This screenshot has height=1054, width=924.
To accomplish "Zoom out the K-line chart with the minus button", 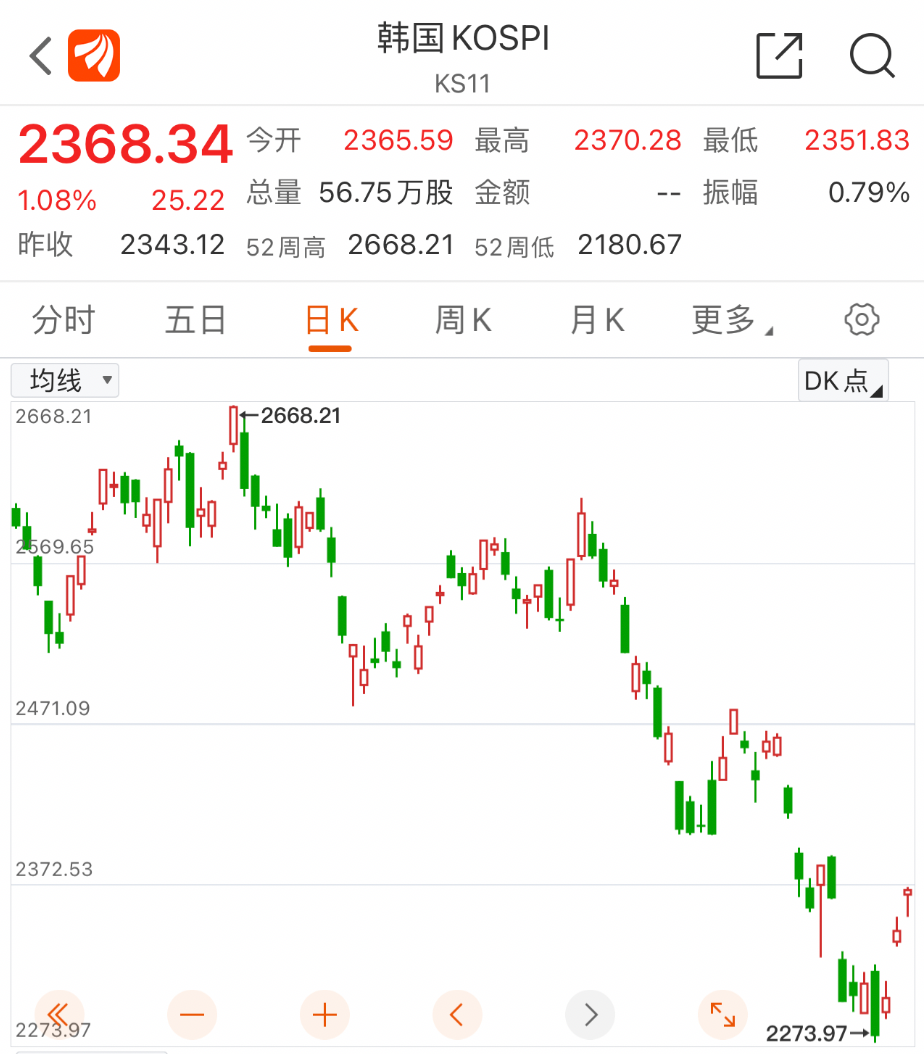I will coord(192,1015).
